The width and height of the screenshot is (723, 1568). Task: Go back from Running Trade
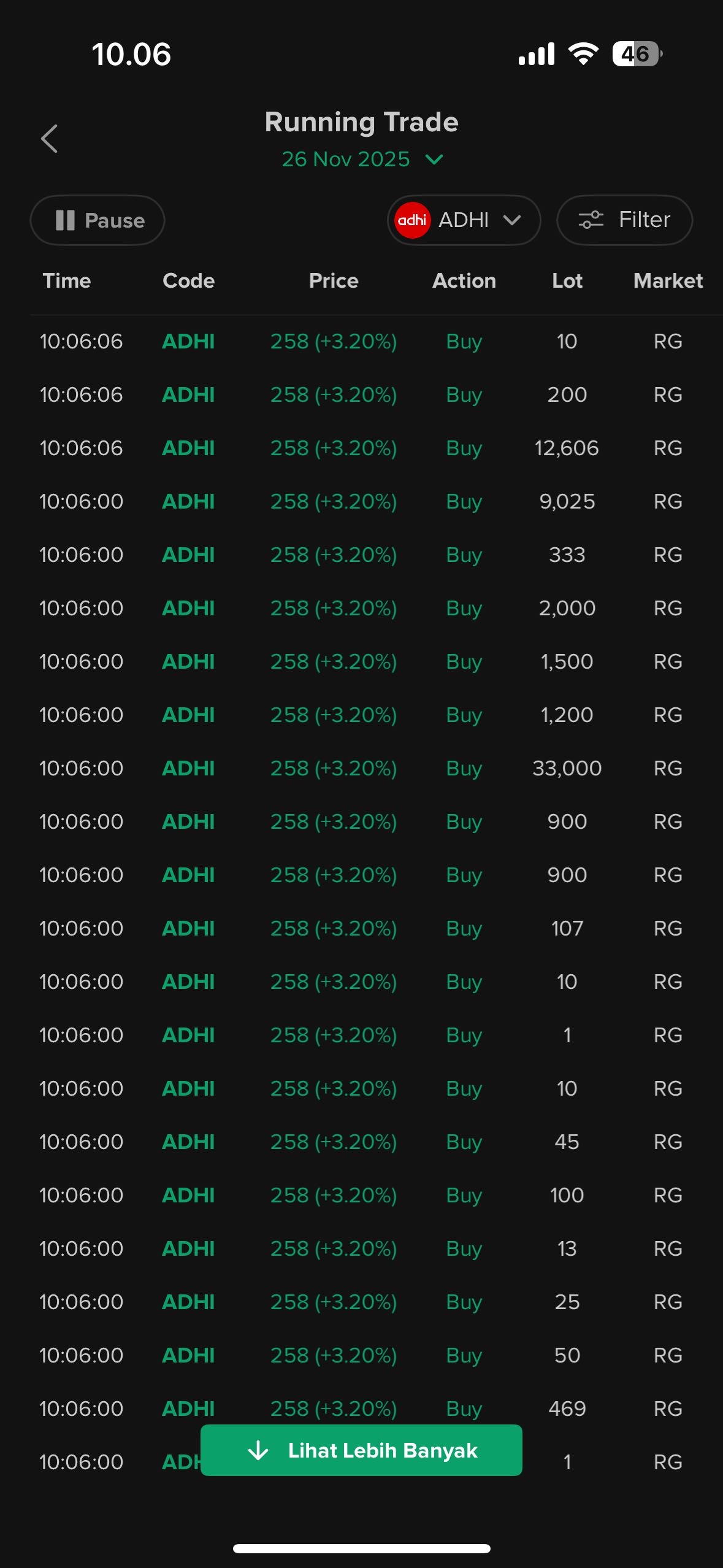tap(49, 139)
